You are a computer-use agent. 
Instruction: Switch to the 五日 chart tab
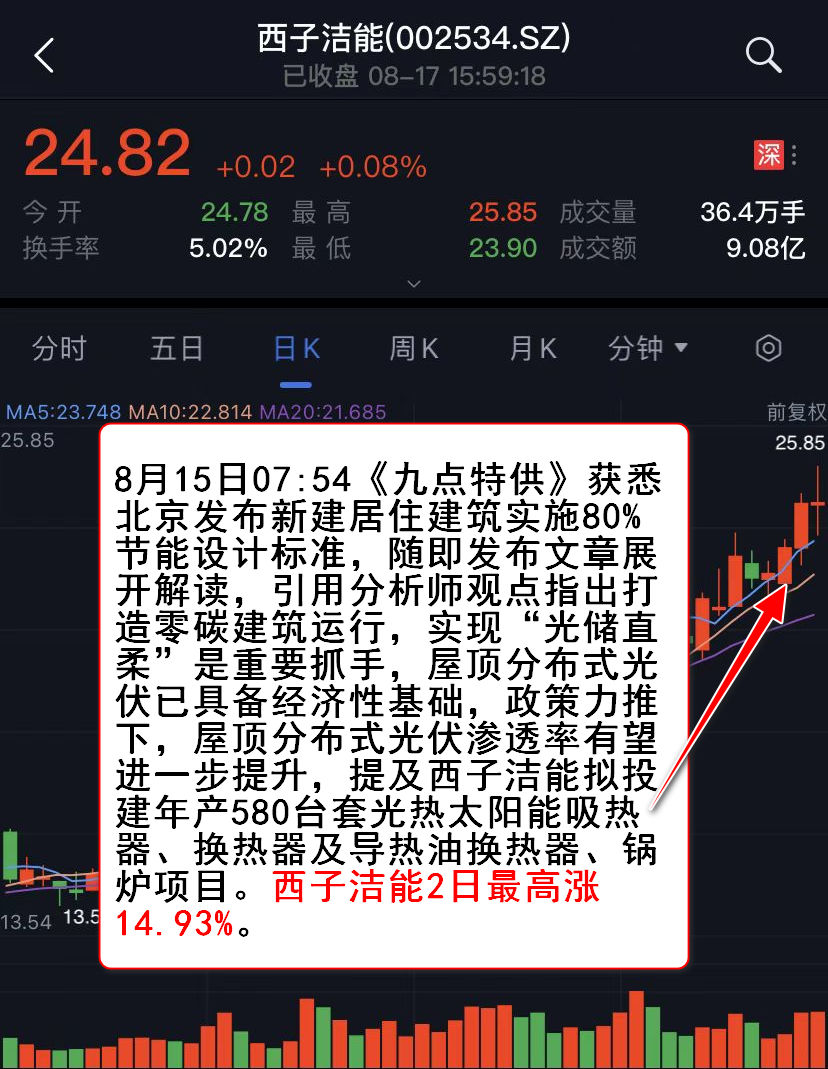[177, 349]
